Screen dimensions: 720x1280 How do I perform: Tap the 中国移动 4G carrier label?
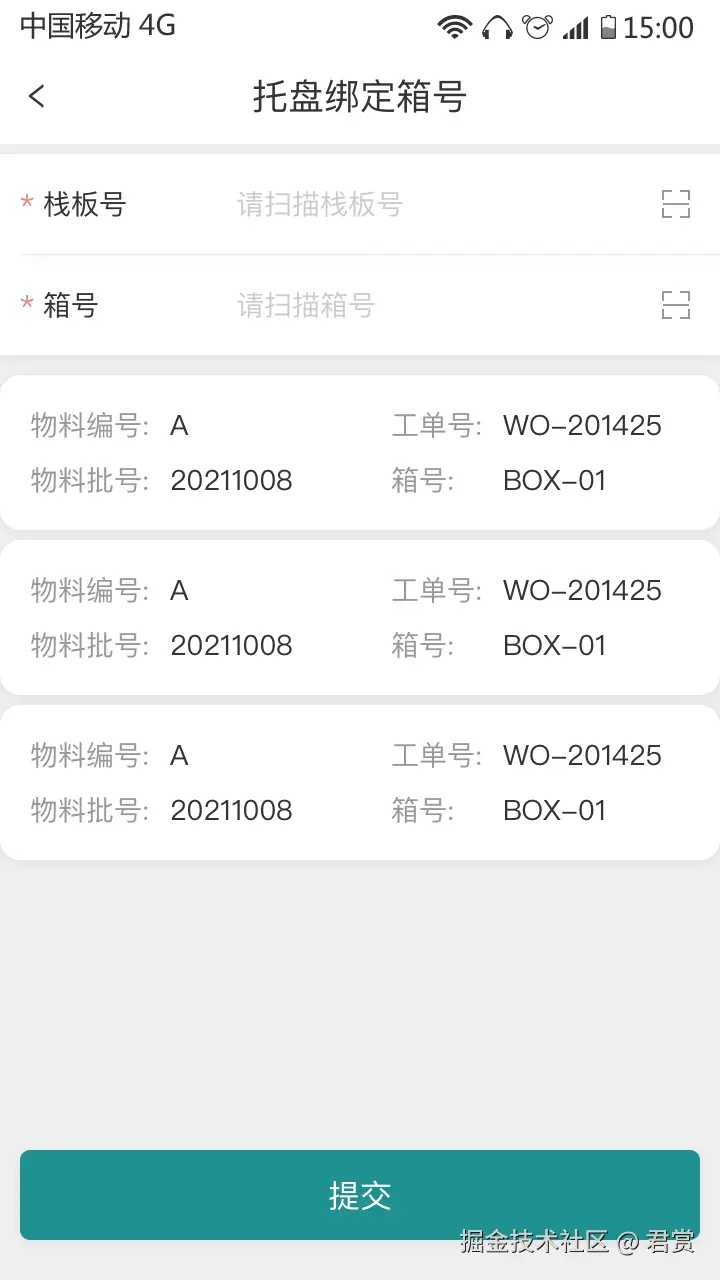pos(97,26)
